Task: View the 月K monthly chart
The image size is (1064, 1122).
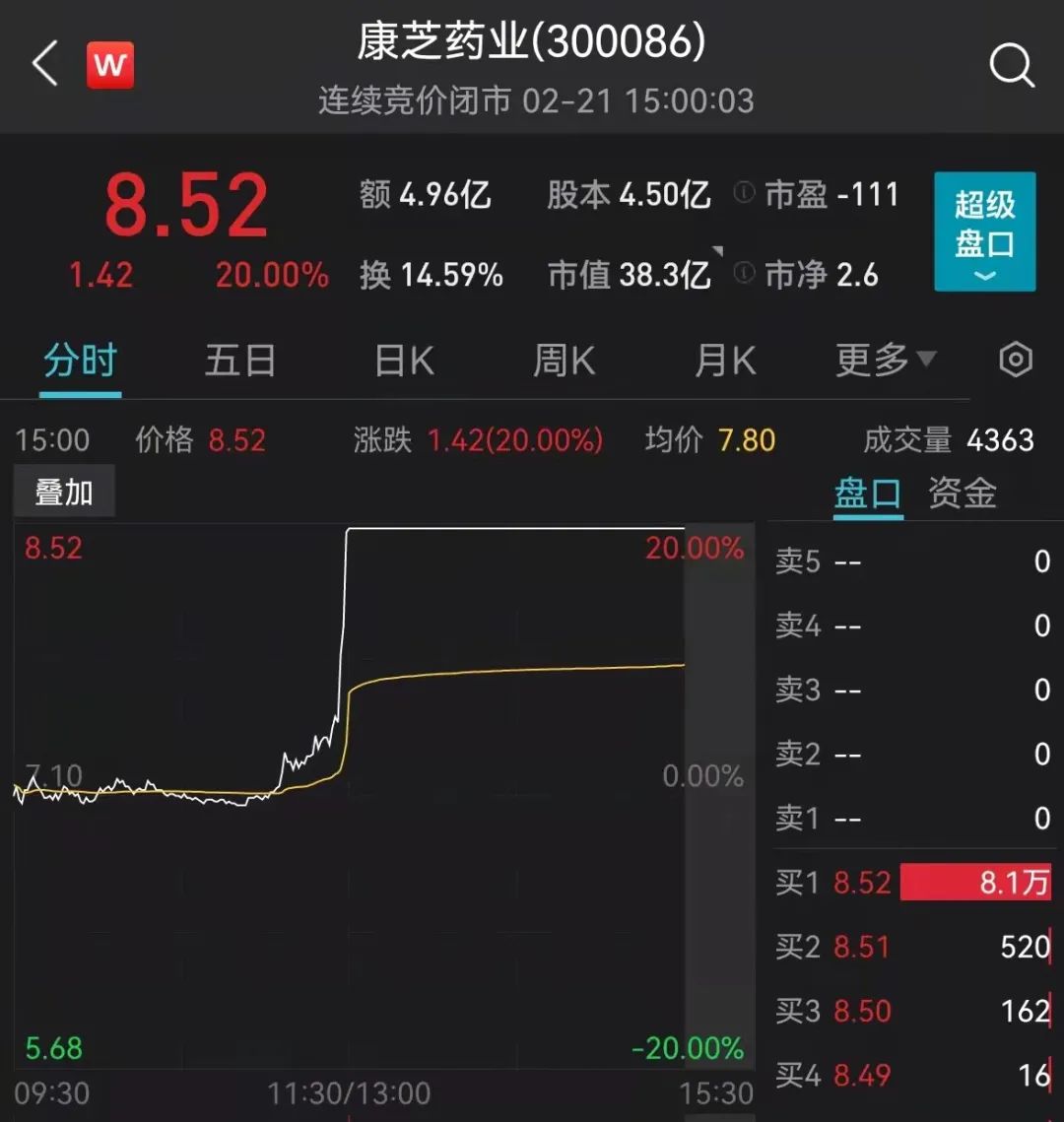Action: (x=724, y=361)
